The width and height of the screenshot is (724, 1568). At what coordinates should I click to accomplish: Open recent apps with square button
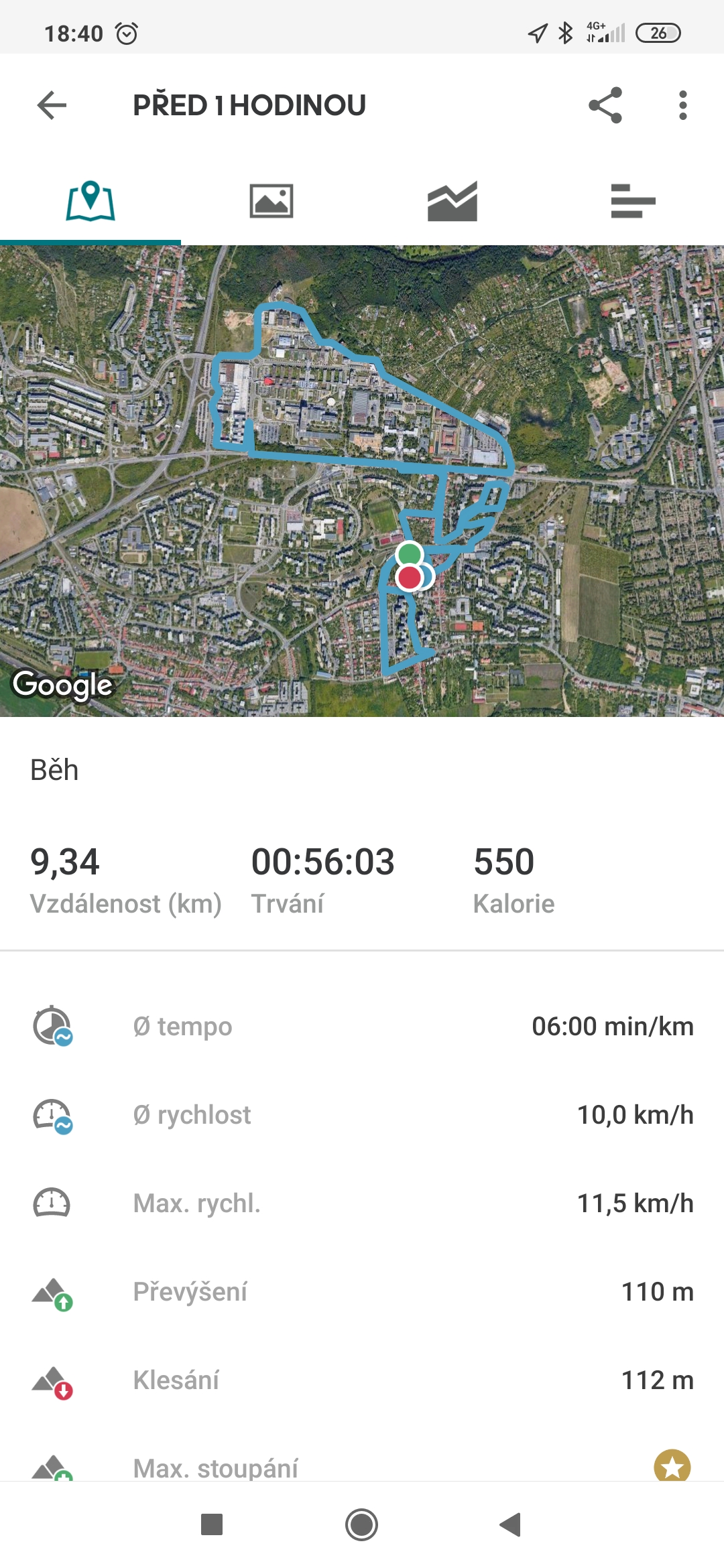pyautogui.click(x=212, y=1524)
